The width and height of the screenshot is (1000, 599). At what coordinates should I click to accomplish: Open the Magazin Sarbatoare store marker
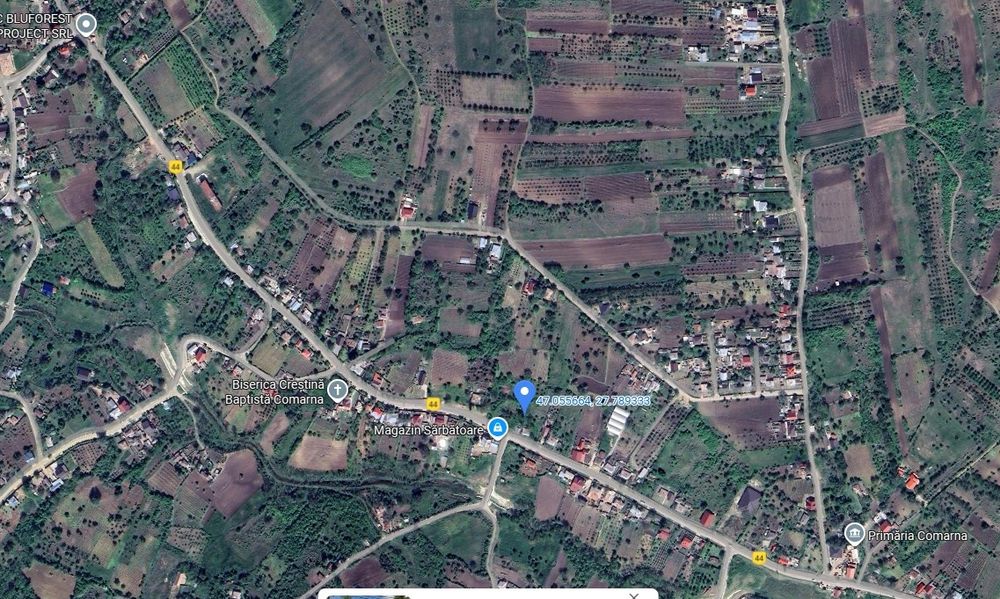pos(497,429)
